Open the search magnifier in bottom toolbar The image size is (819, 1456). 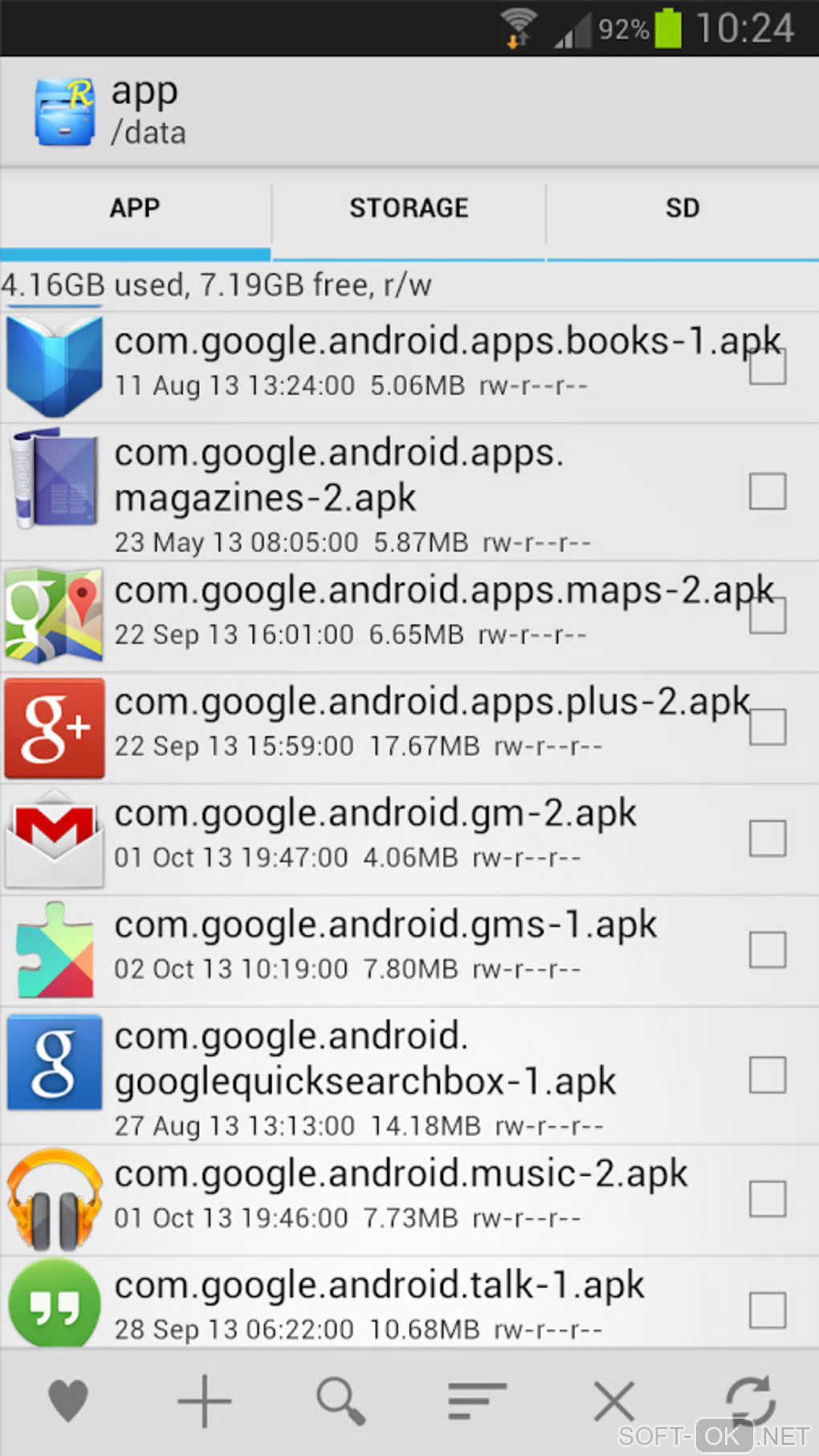(340, 1401)
